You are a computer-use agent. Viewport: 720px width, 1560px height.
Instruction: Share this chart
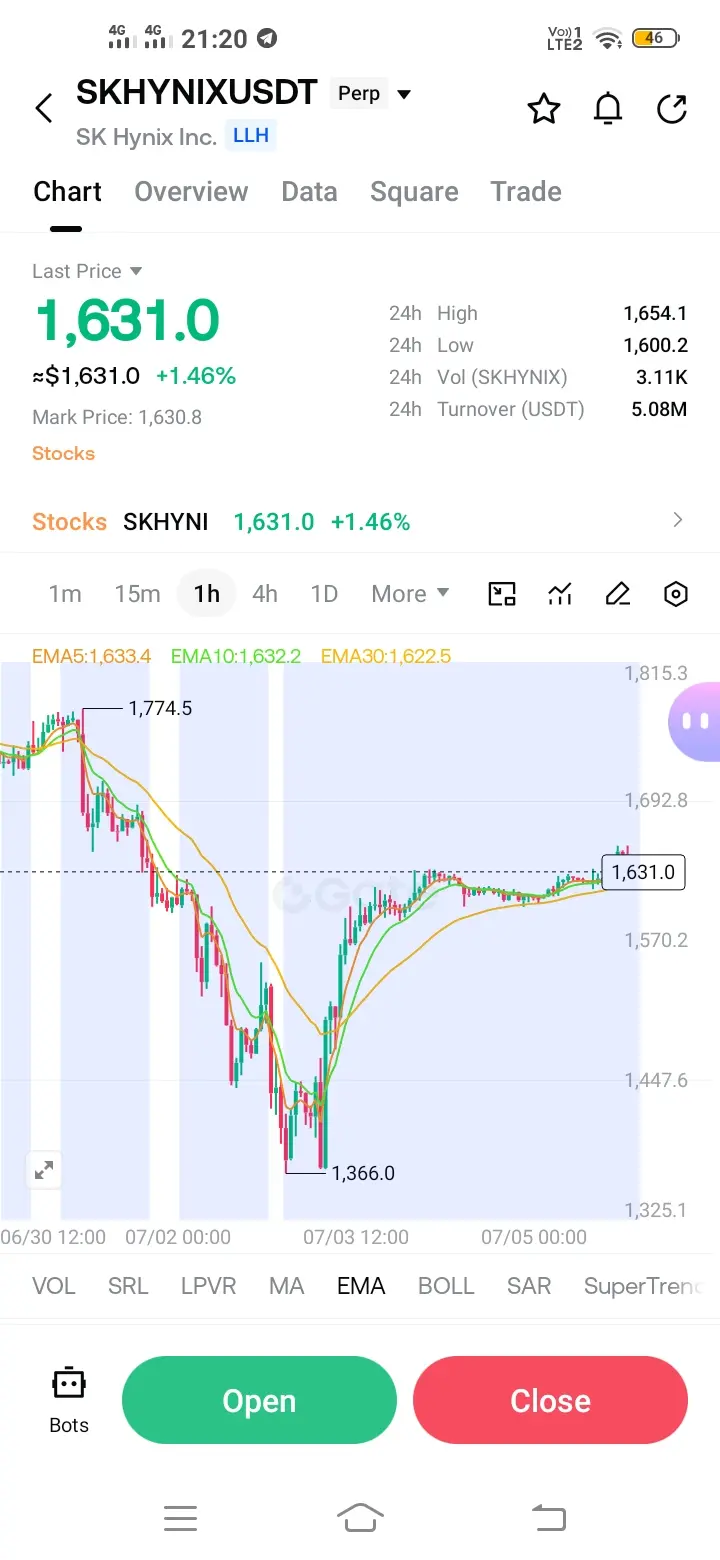pos(672,108)
